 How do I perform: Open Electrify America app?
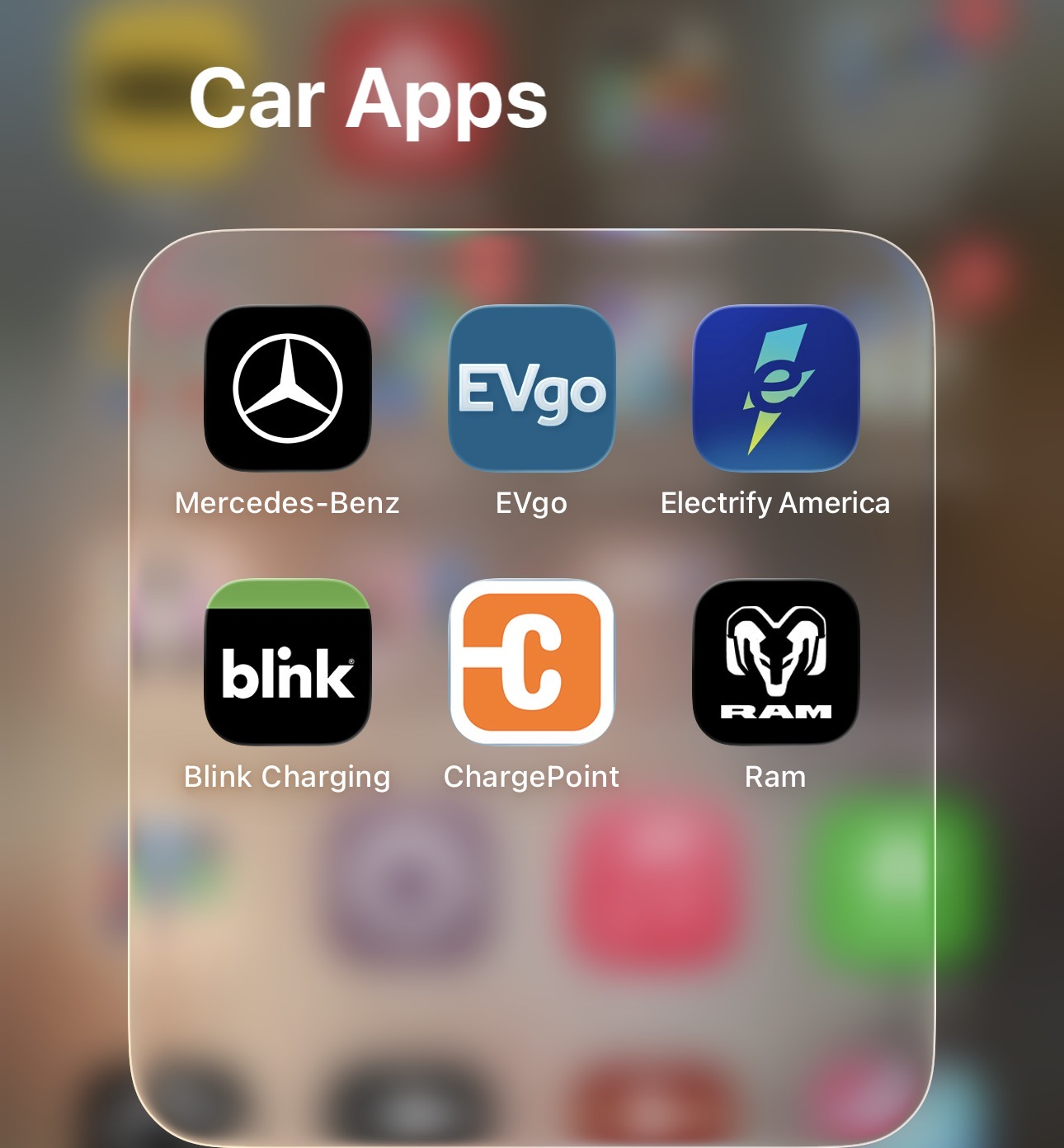[x=775, y=388]
